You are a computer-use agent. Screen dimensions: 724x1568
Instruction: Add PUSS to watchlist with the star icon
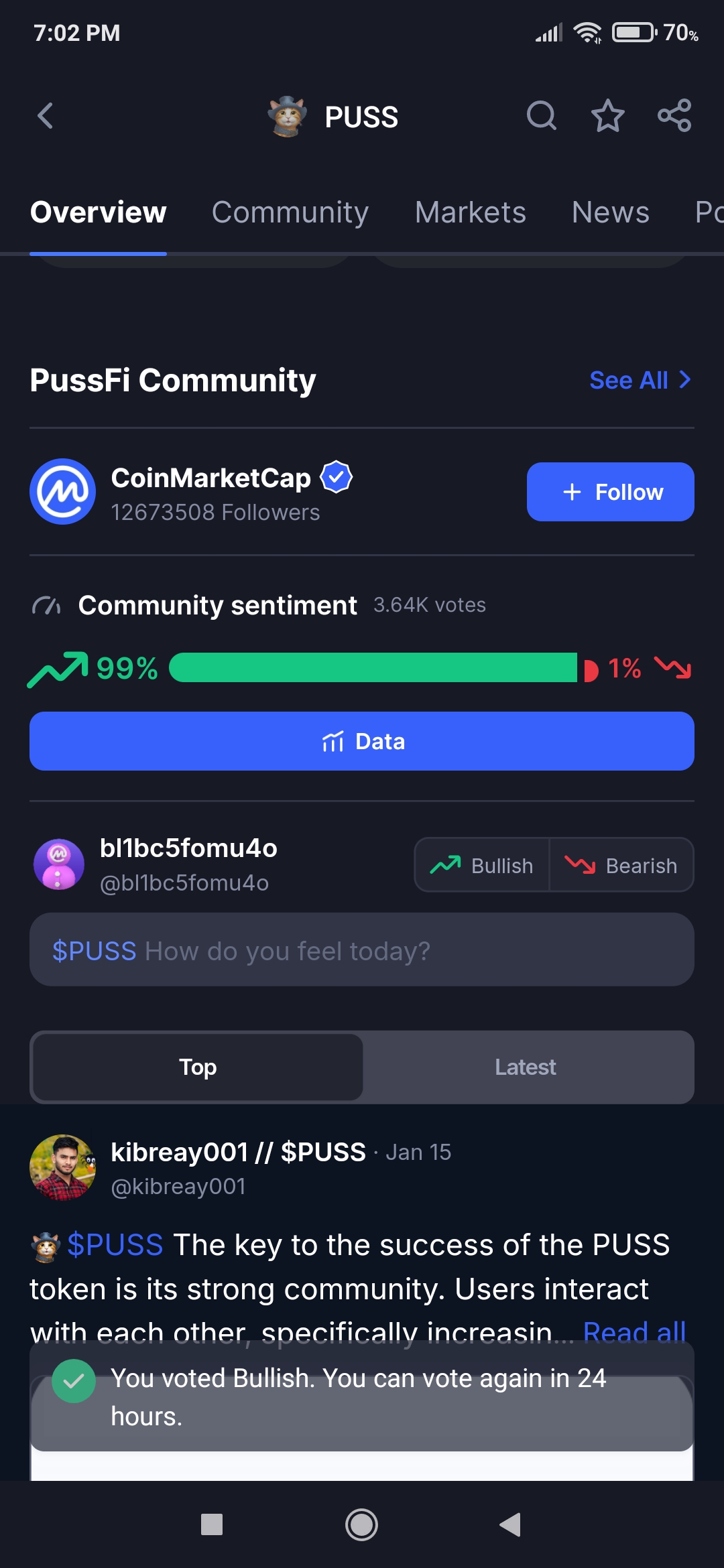point(607,116)
